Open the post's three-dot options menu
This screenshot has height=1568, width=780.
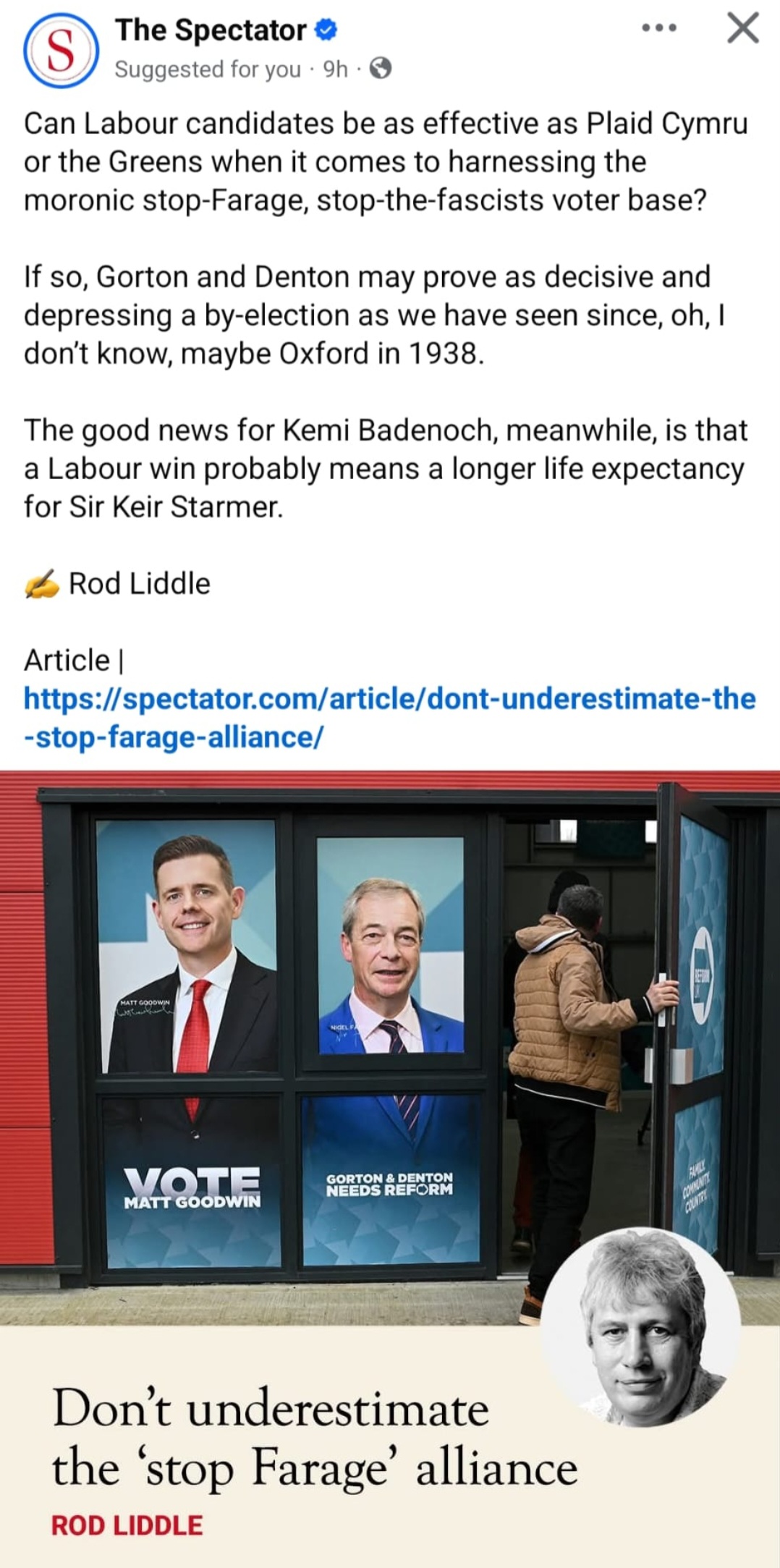659,28
